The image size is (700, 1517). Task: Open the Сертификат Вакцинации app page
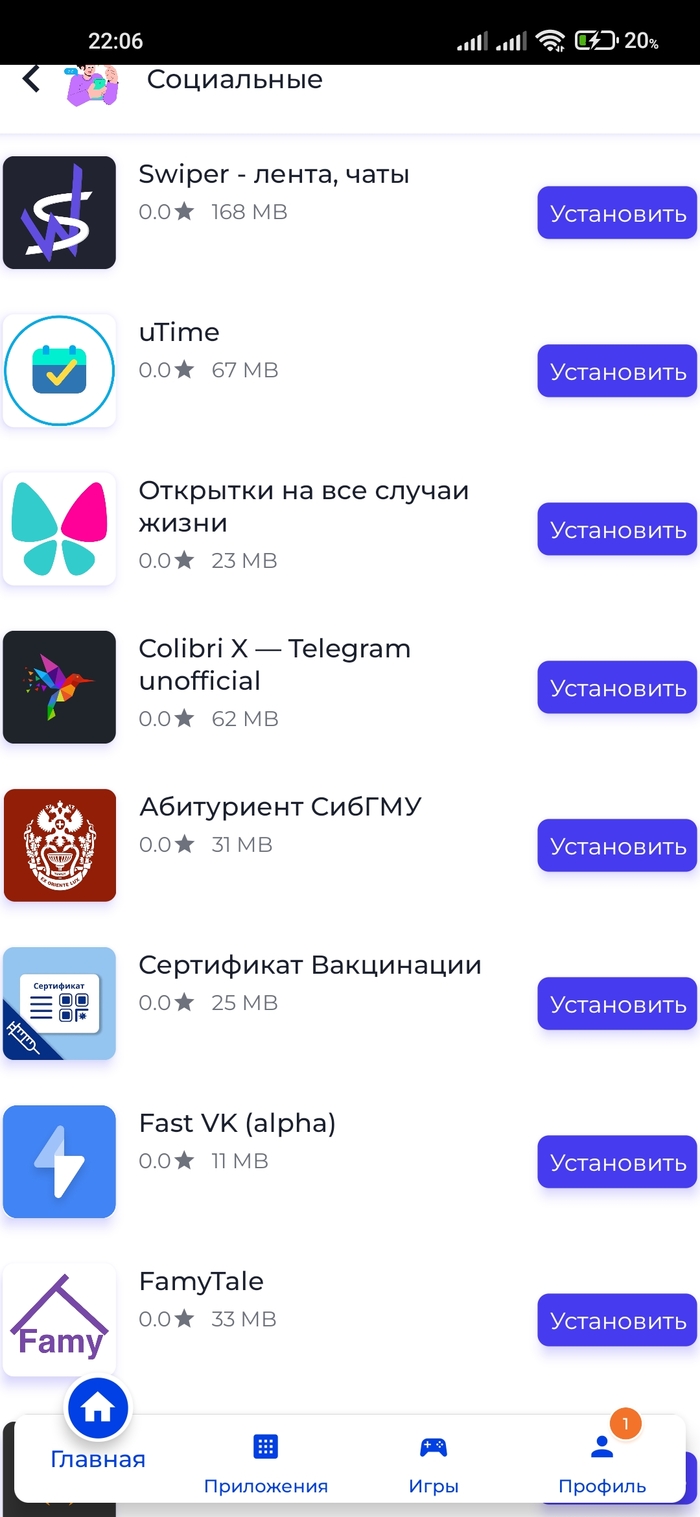pyautogui.click(x=310, y=966)
